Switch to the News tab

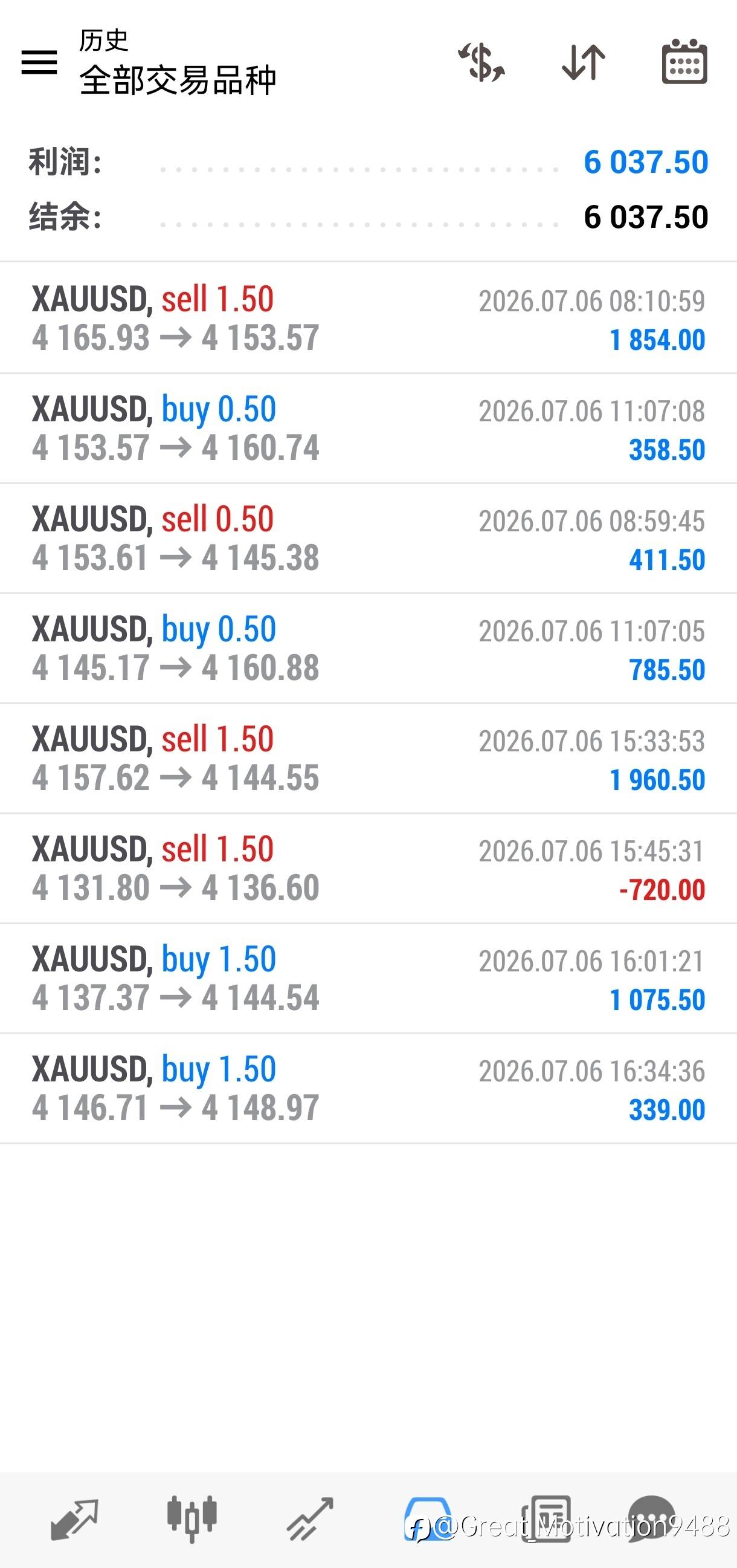pos(546,1518)
